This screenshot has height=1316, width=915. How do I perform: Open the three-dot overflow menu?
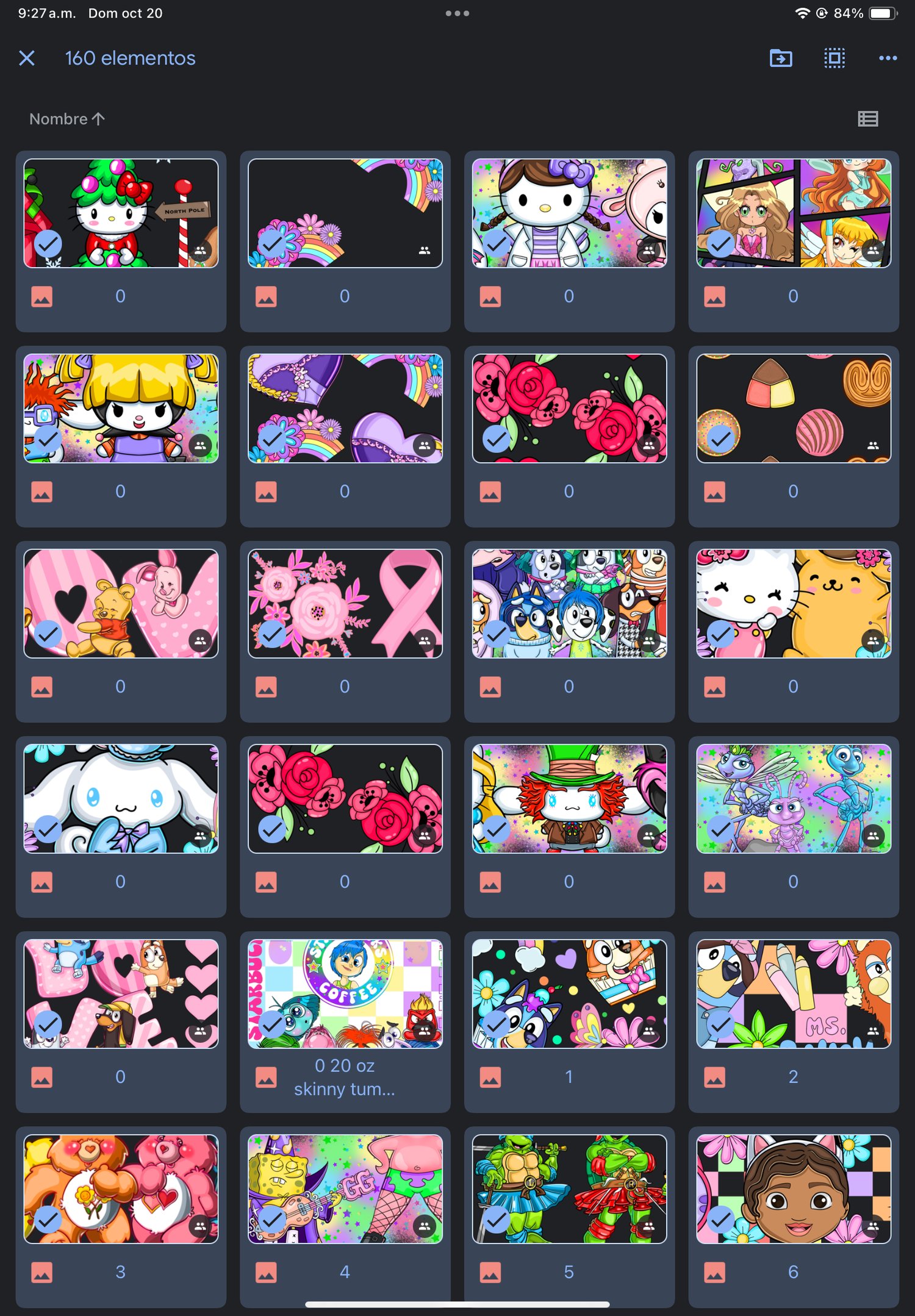point(887,59)
